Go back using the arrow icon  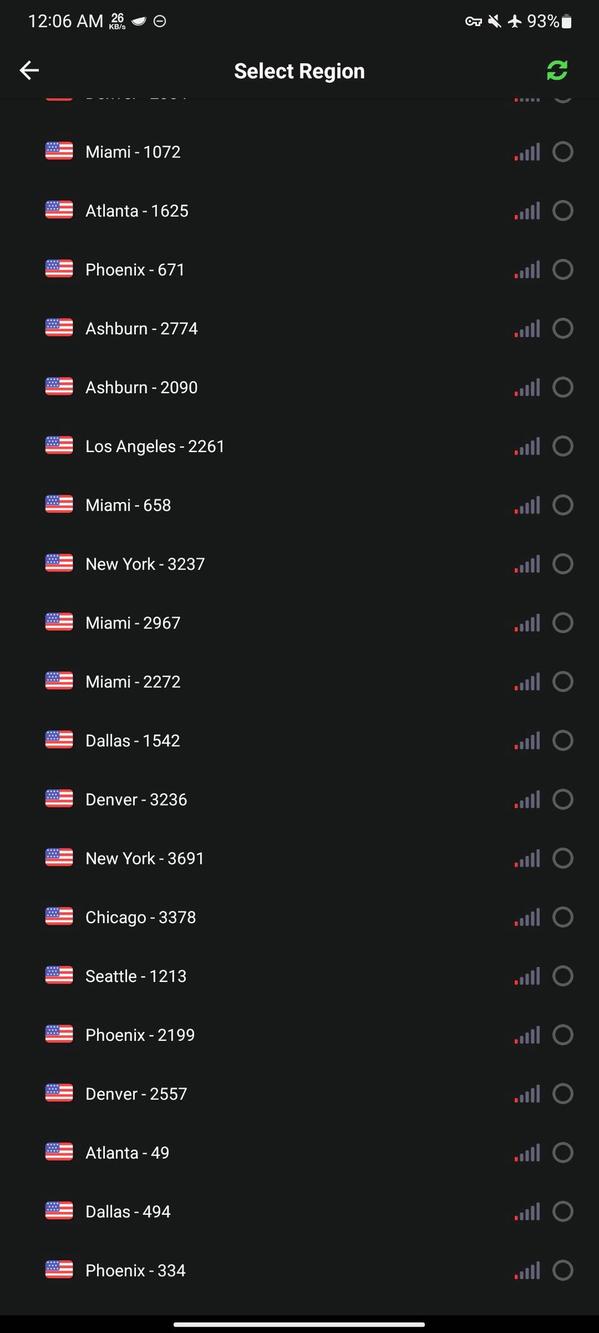[x=29, y=70]
